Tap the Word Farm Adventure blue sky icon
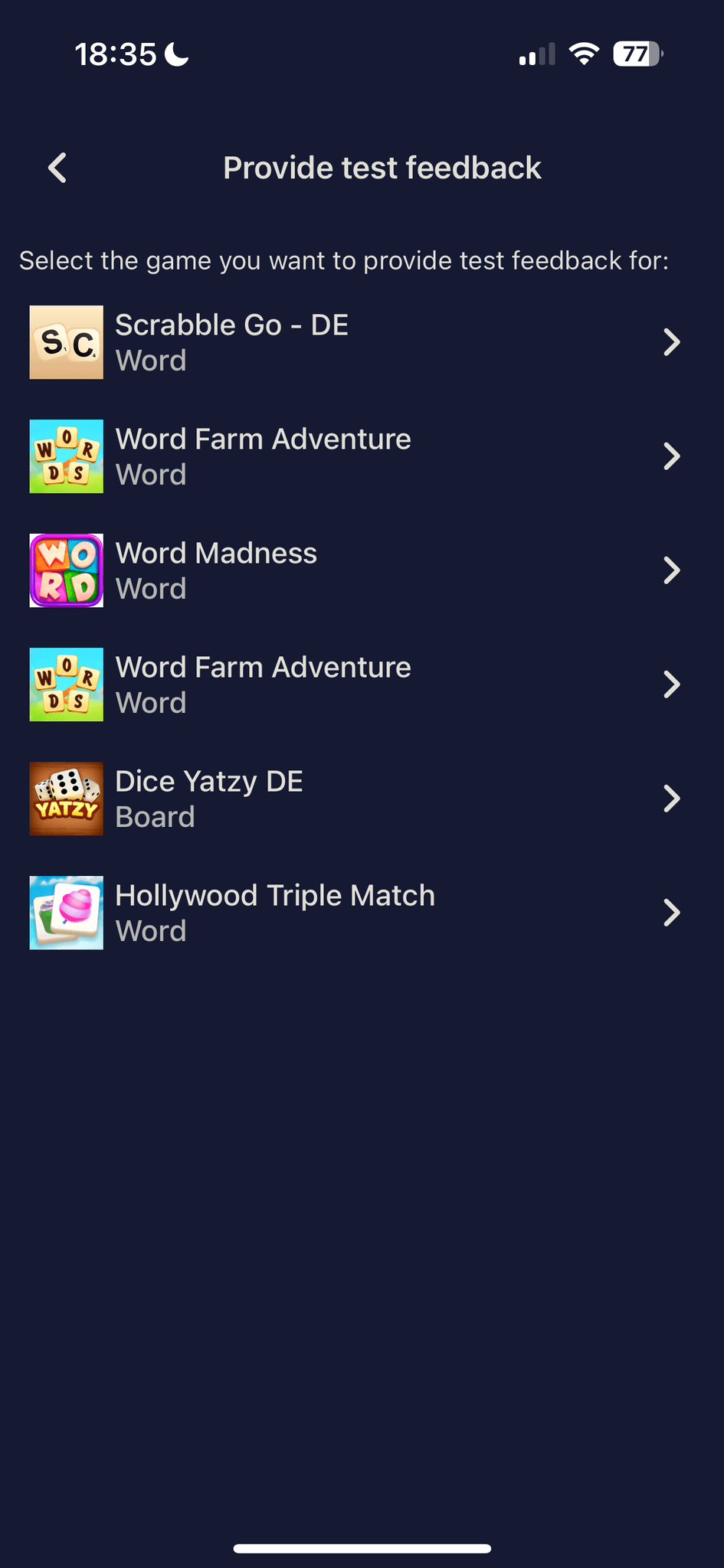Image resolution: width=724 pixels, height=1568 pixels. [x=66, y=456]
